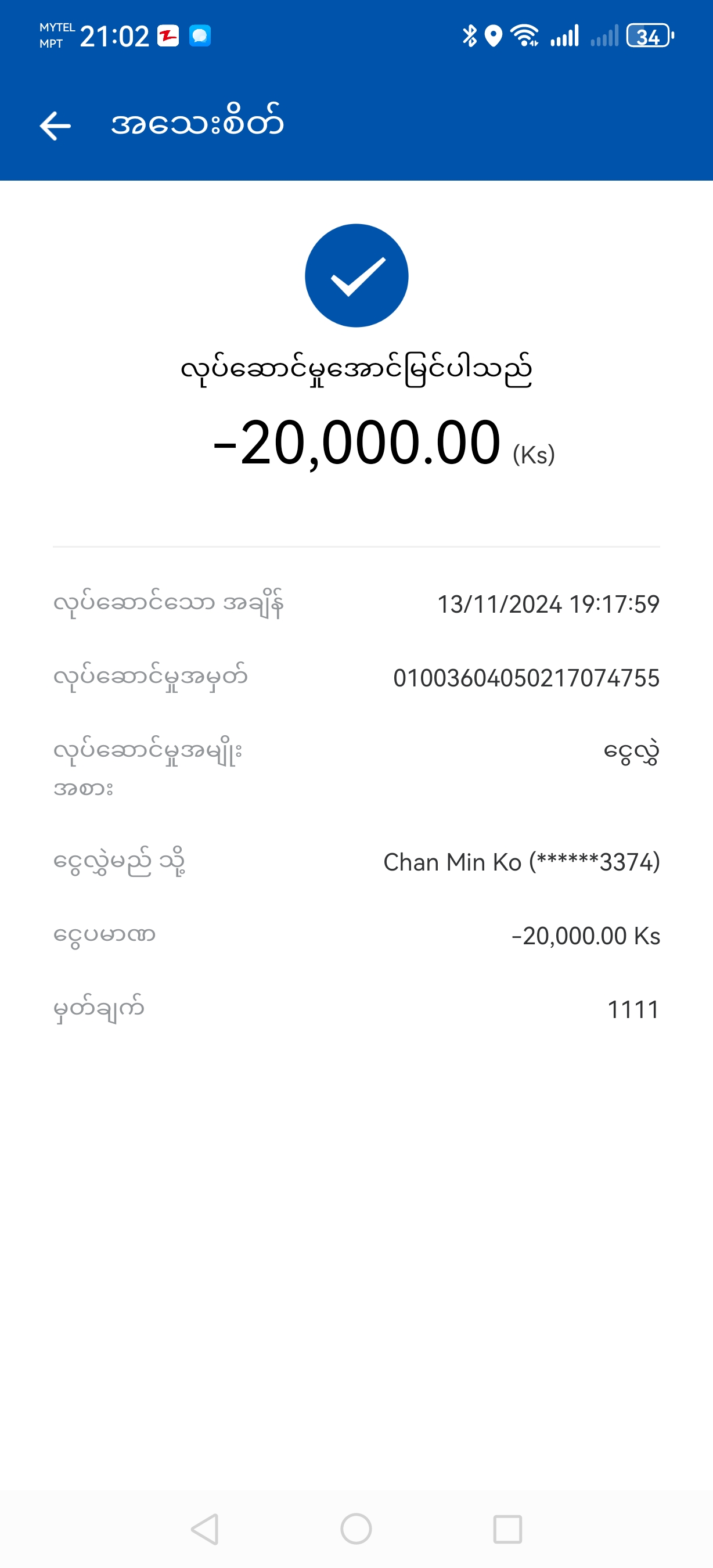Screen dimensions: 713x1568
Task: Go to the home screen
Action: coord(356,1529)
